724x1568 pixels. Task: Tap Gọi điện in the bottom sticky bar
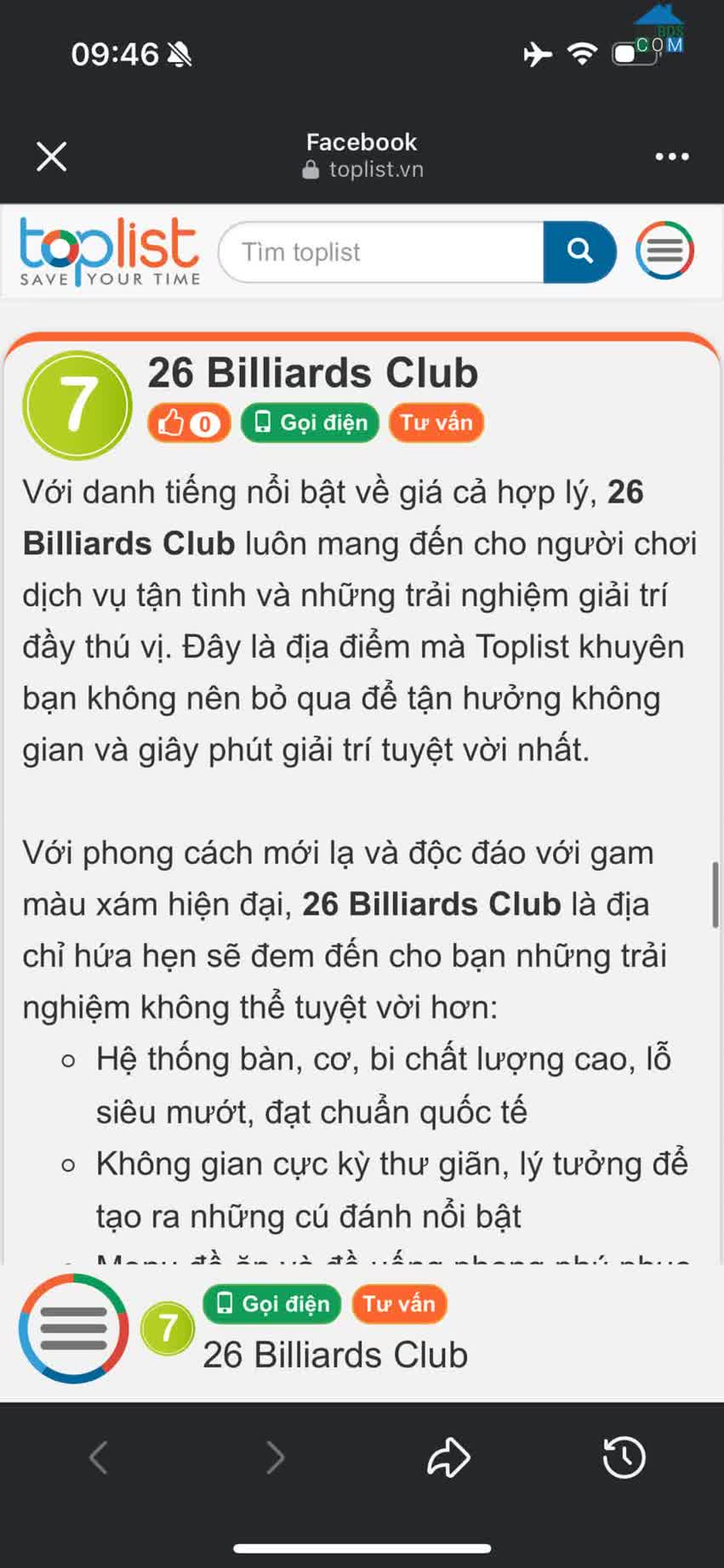pyautogui.click(x=272, y=1304)
